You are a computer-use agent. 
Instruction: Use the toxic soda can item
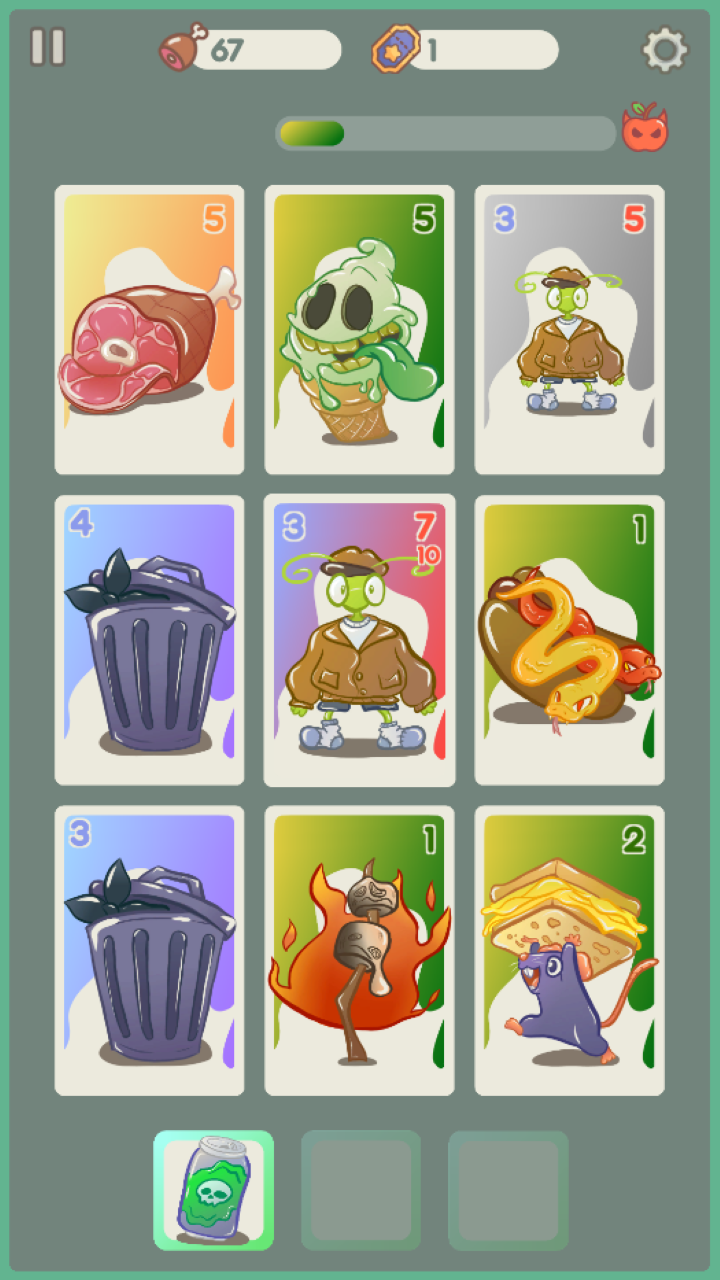click(x=214, y=1190)
